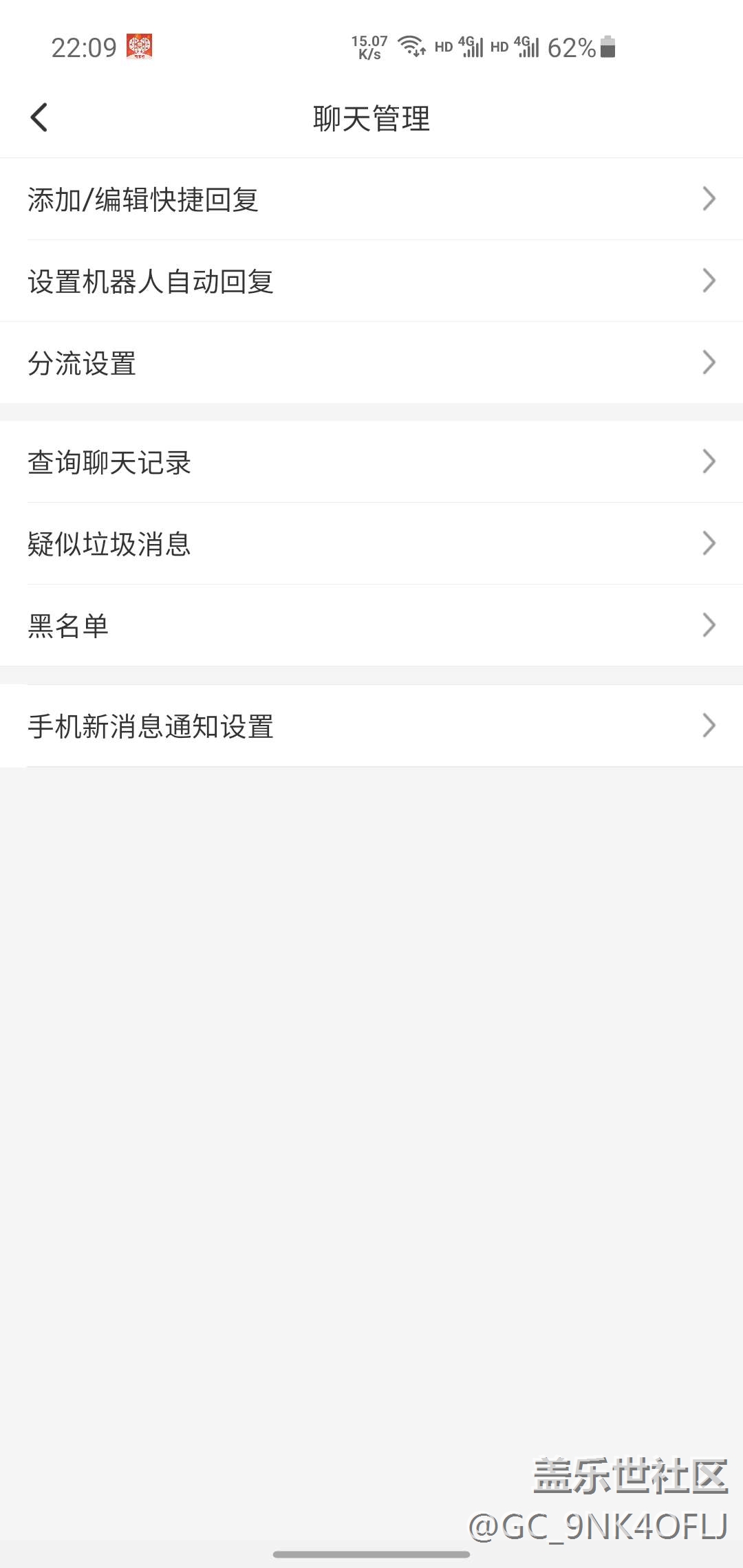The image size is (743, 1568).
Task: Open the 黑名单 list
Action: click(371, 625)
